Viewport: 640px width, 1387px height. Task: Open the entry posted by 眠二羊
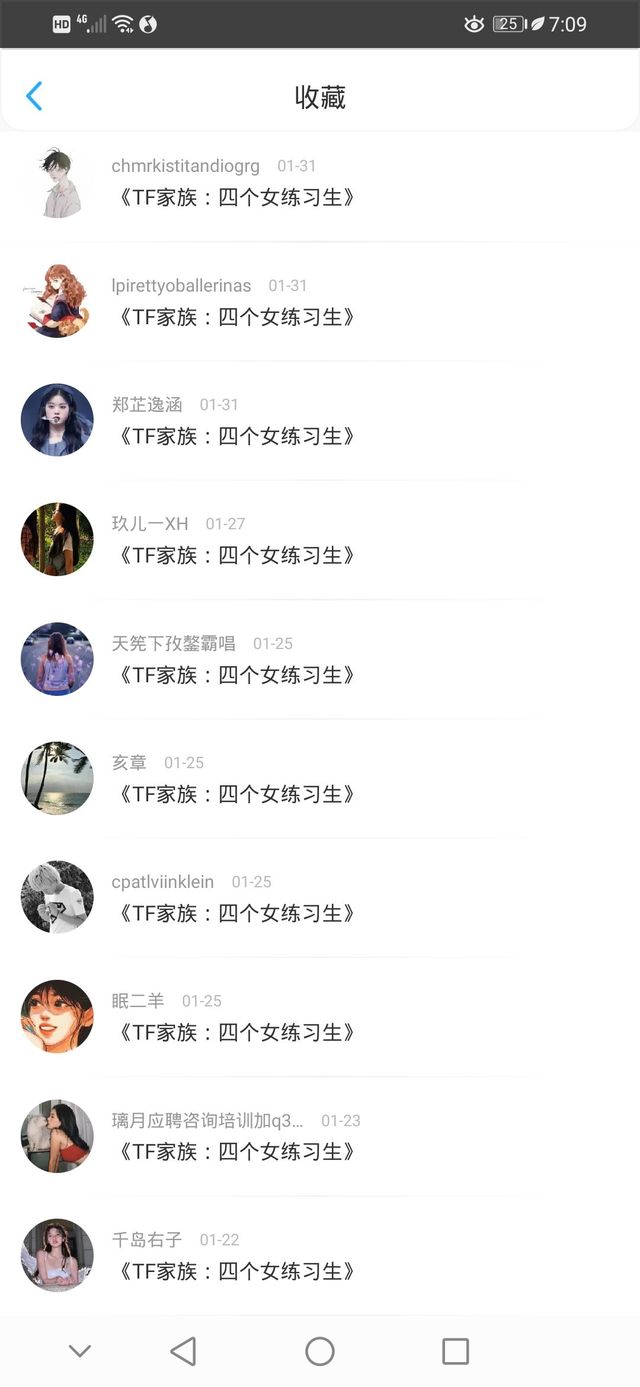320,1017
